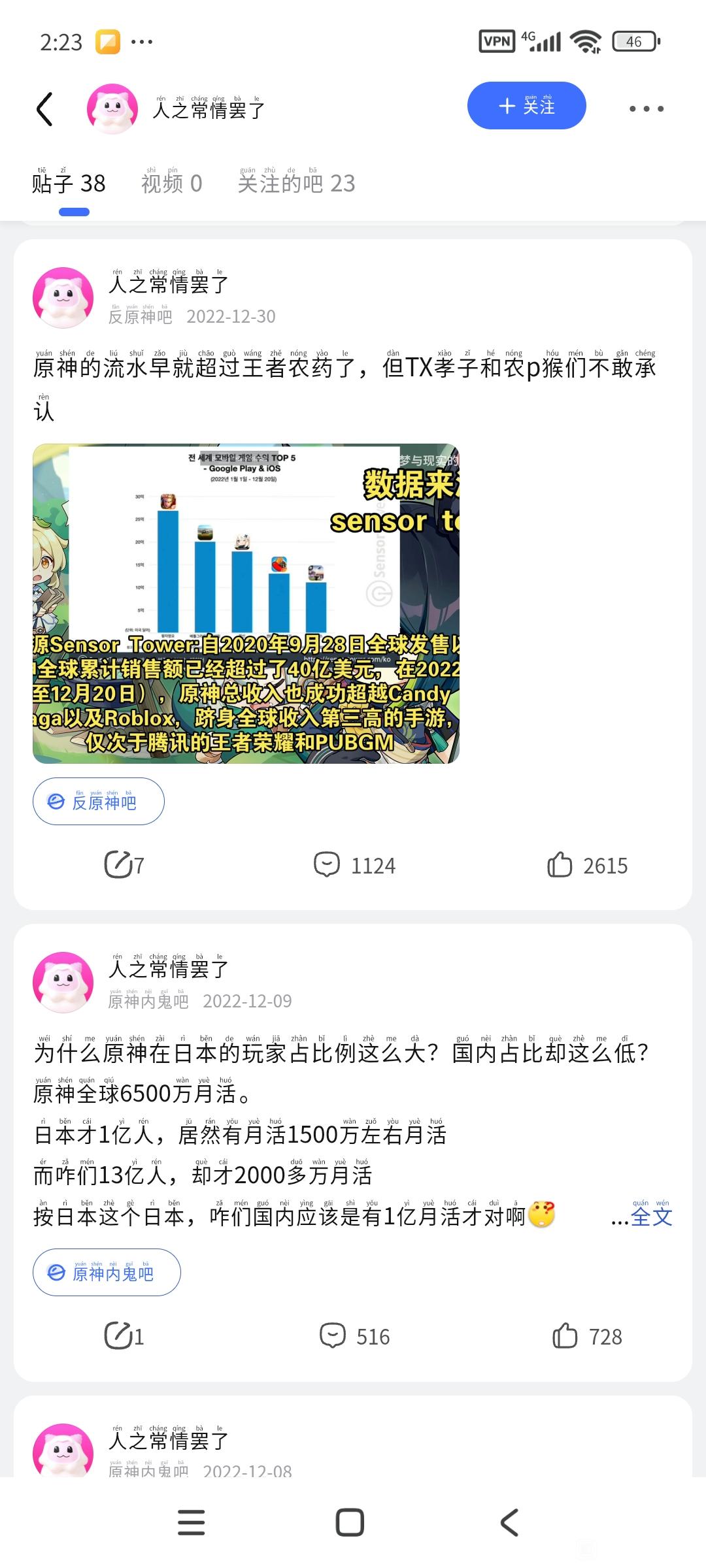Like the post with 2615 likes
This screenshot has height=1568, width=706.
pyautogui.click(x=586, y=865)
